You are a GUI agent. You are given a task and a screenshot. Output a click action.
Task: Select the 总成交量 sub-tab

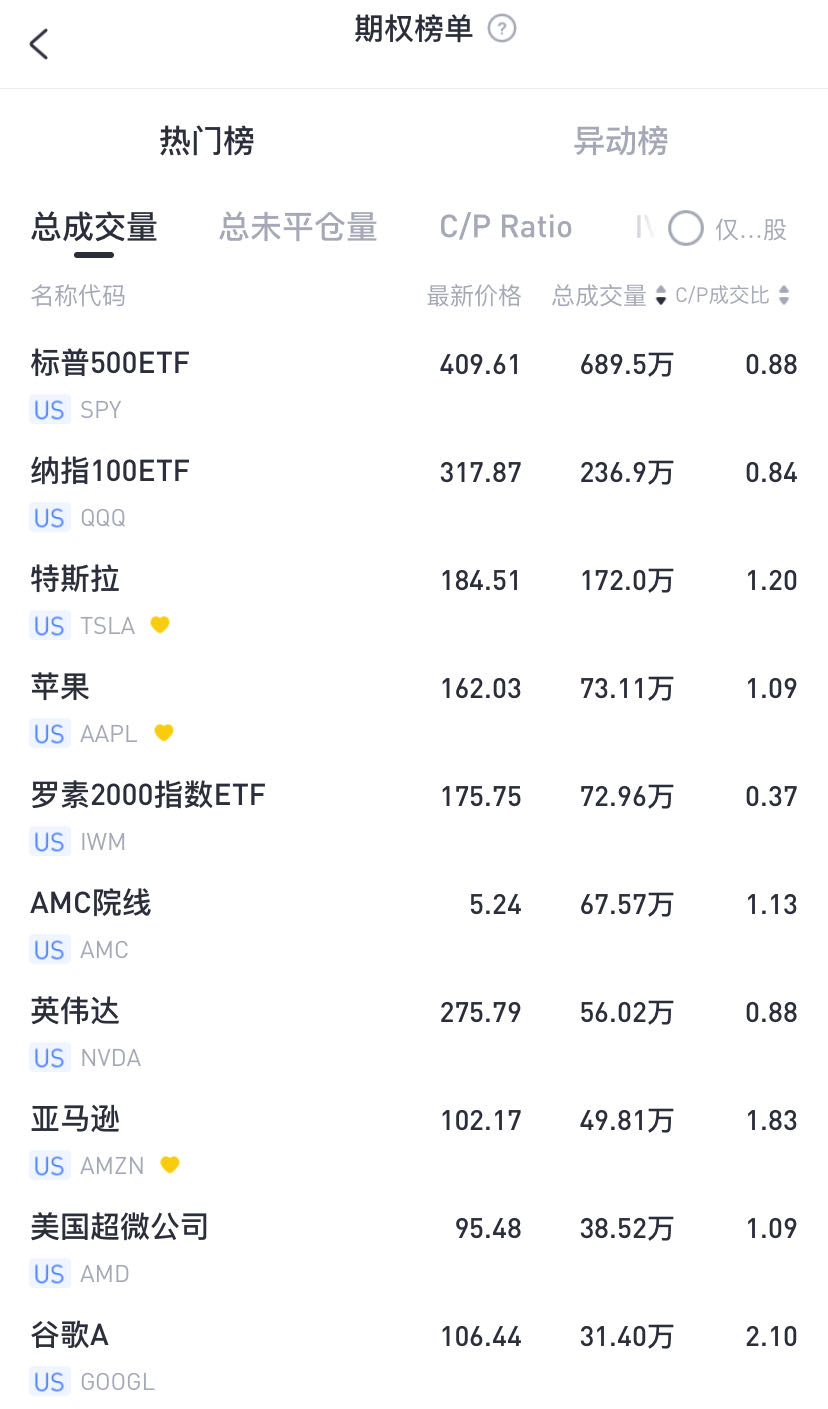(x=94, y=228)
